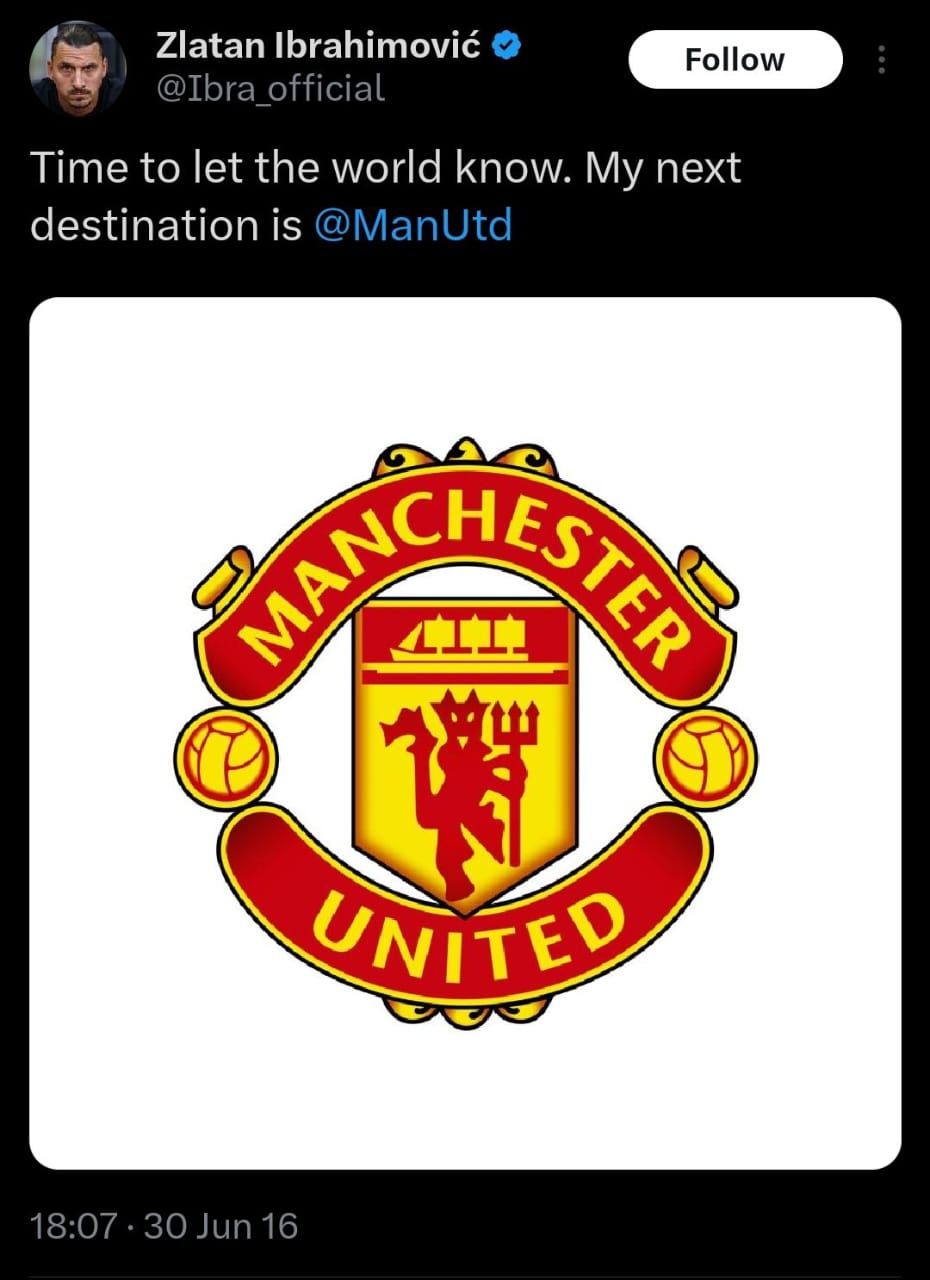View the attached Manchester United image
This screenshot has height=1280, width=930.
click(465, 732)
